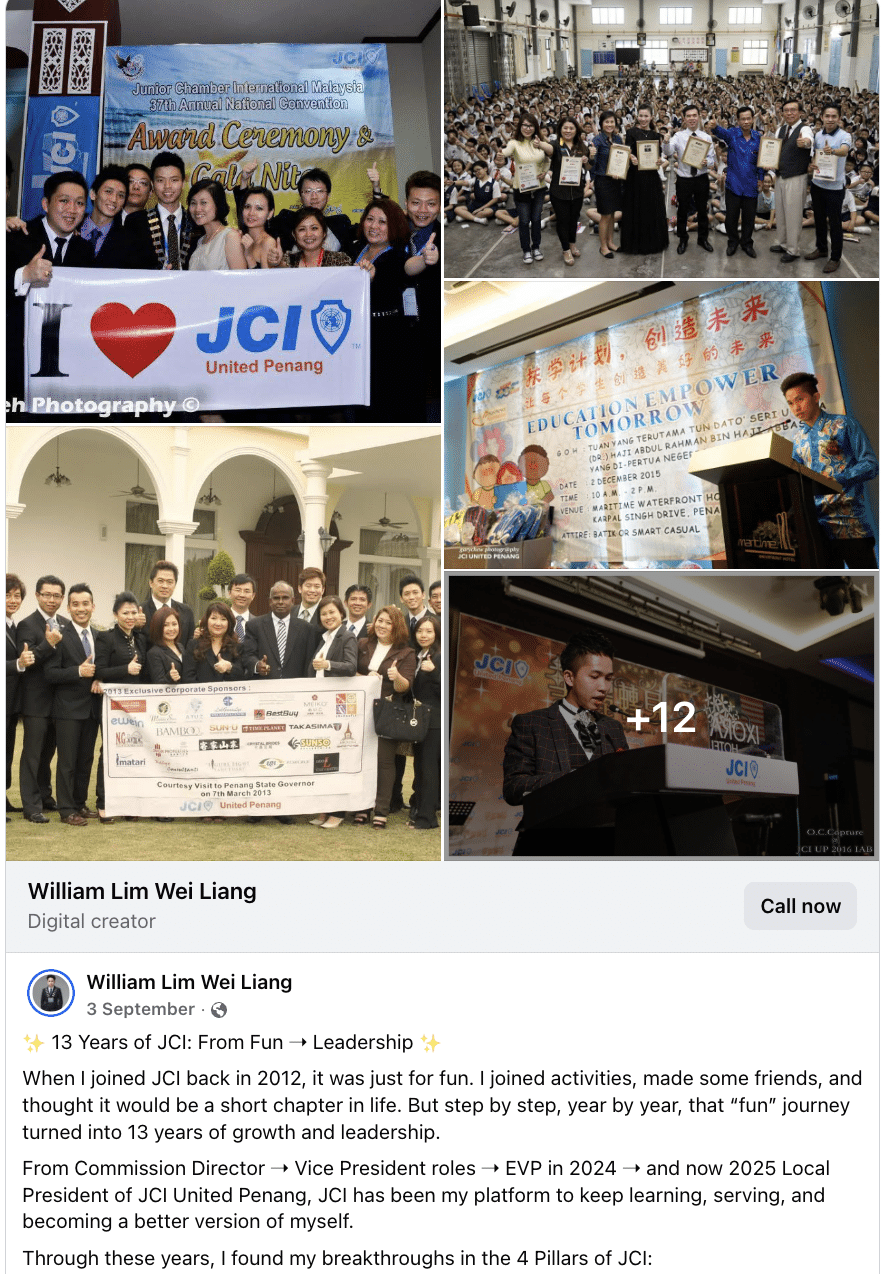Image resolution: width=886 pixels, height=1274 pixels.
Task: Tap the profile picture beside the post
Action: pyautogui.click(x=51, y=994)
